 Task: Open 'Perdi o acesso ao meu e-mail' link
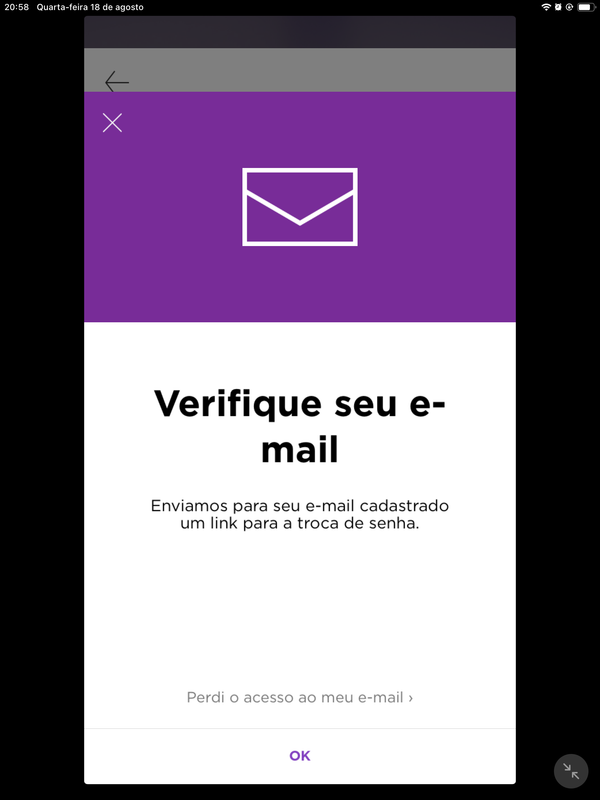[299, 697]
